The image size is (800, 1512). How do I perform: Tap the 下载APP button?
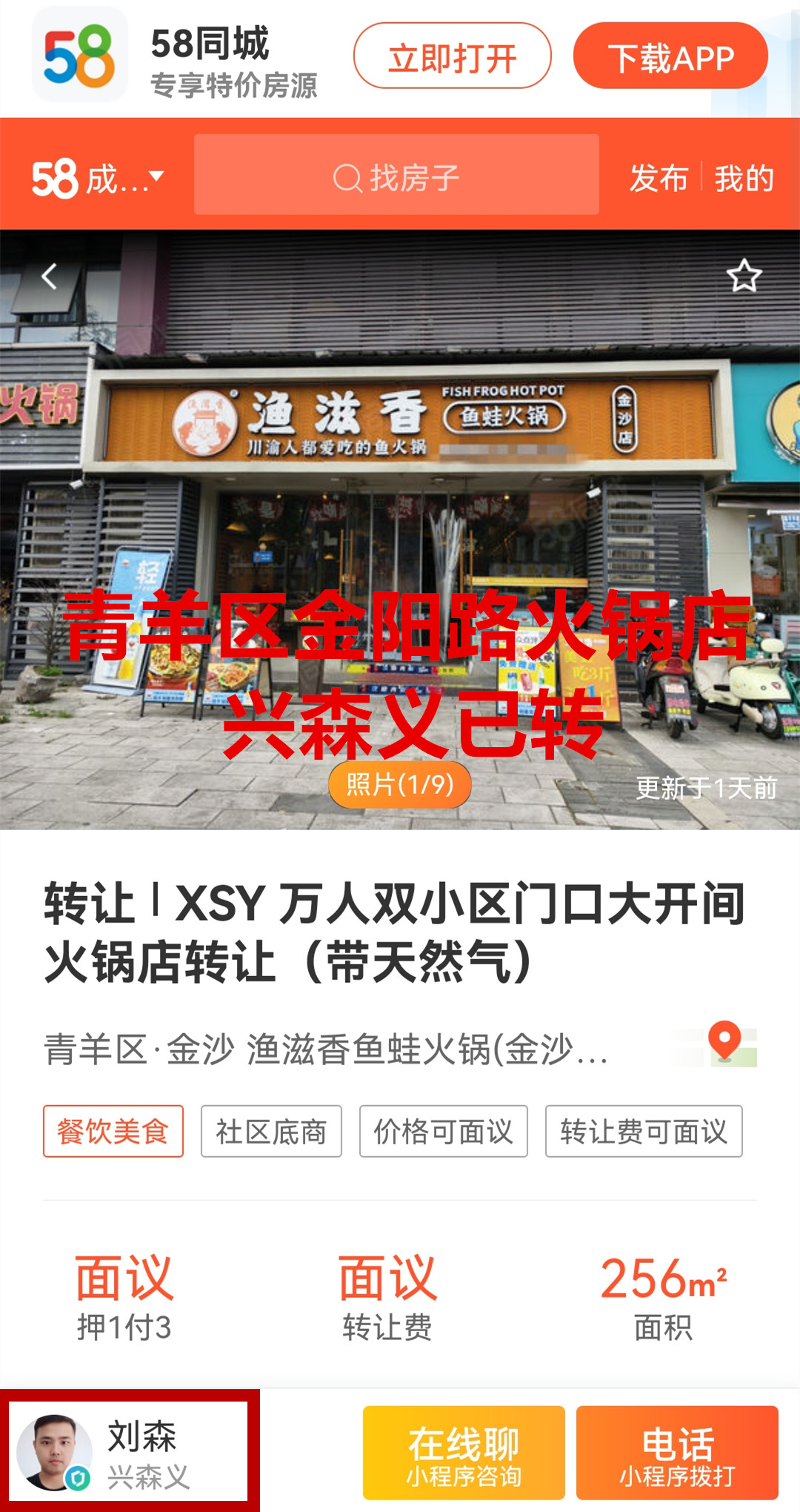670,56
